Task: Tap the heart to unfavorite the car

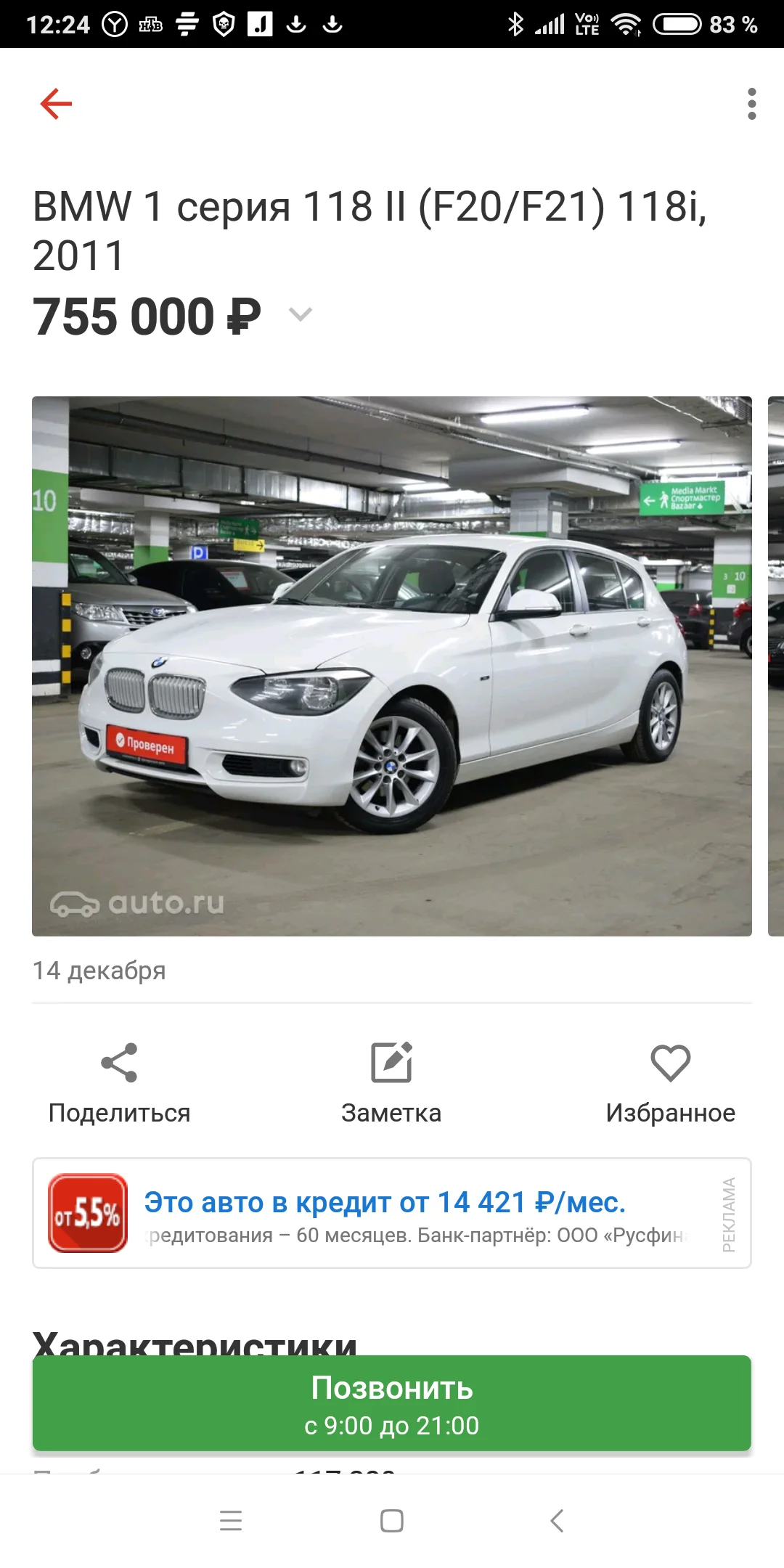Action: click(x=671, y=1062)
